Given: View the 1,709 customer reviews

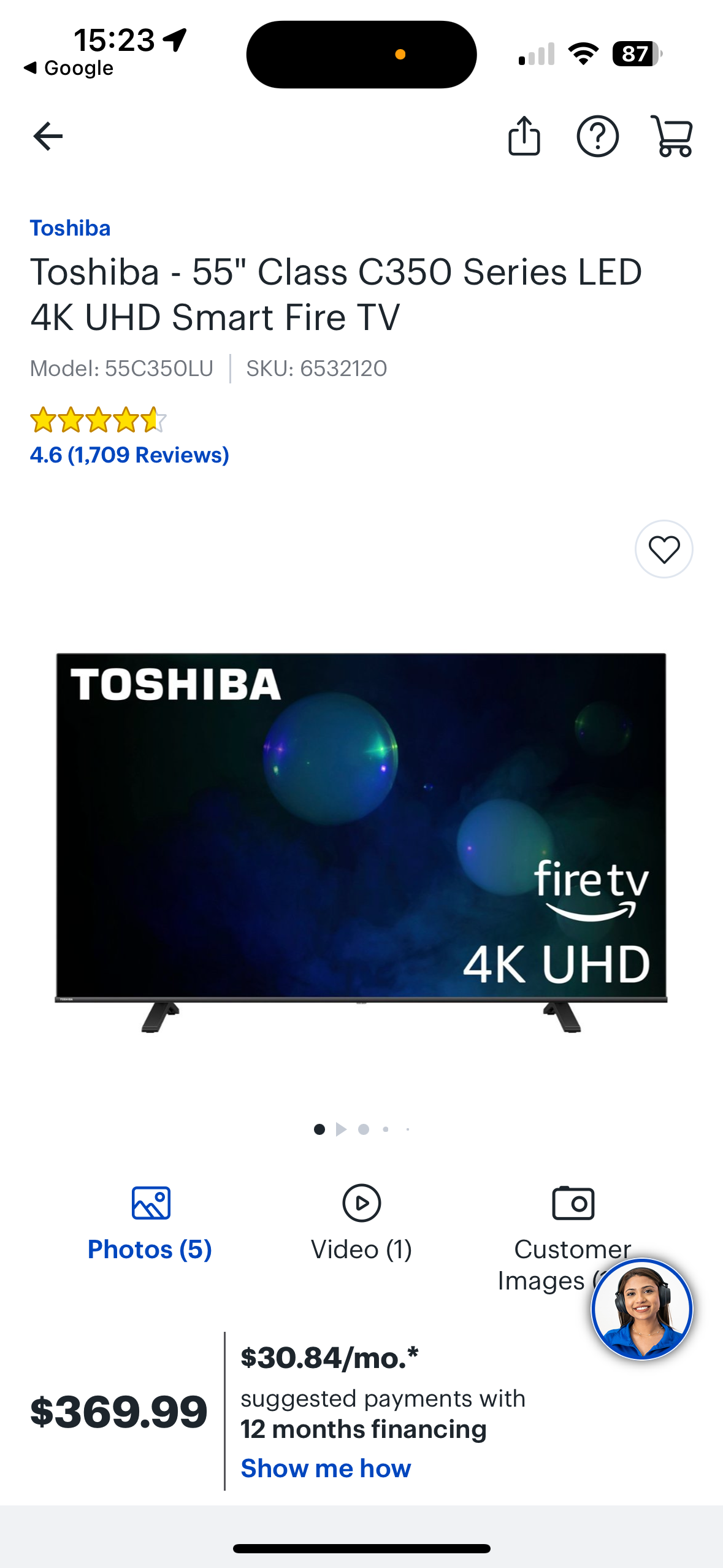Looking at the screenshot, I should tap(129, 455).
